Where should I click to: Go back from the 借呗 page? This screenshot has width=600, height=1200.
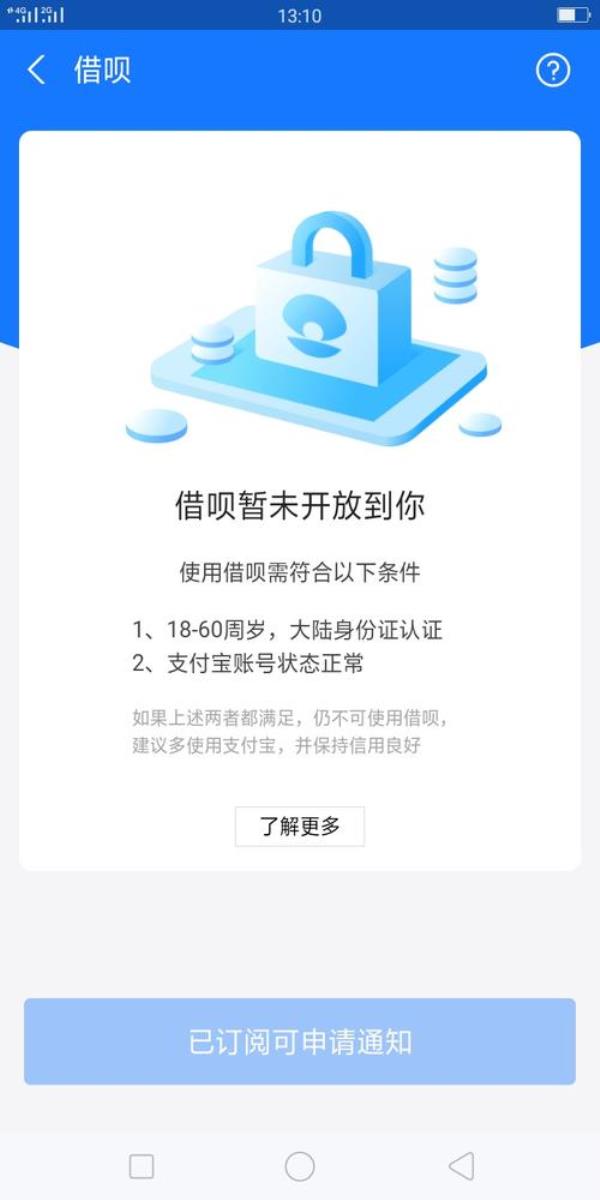coord(37,70)
